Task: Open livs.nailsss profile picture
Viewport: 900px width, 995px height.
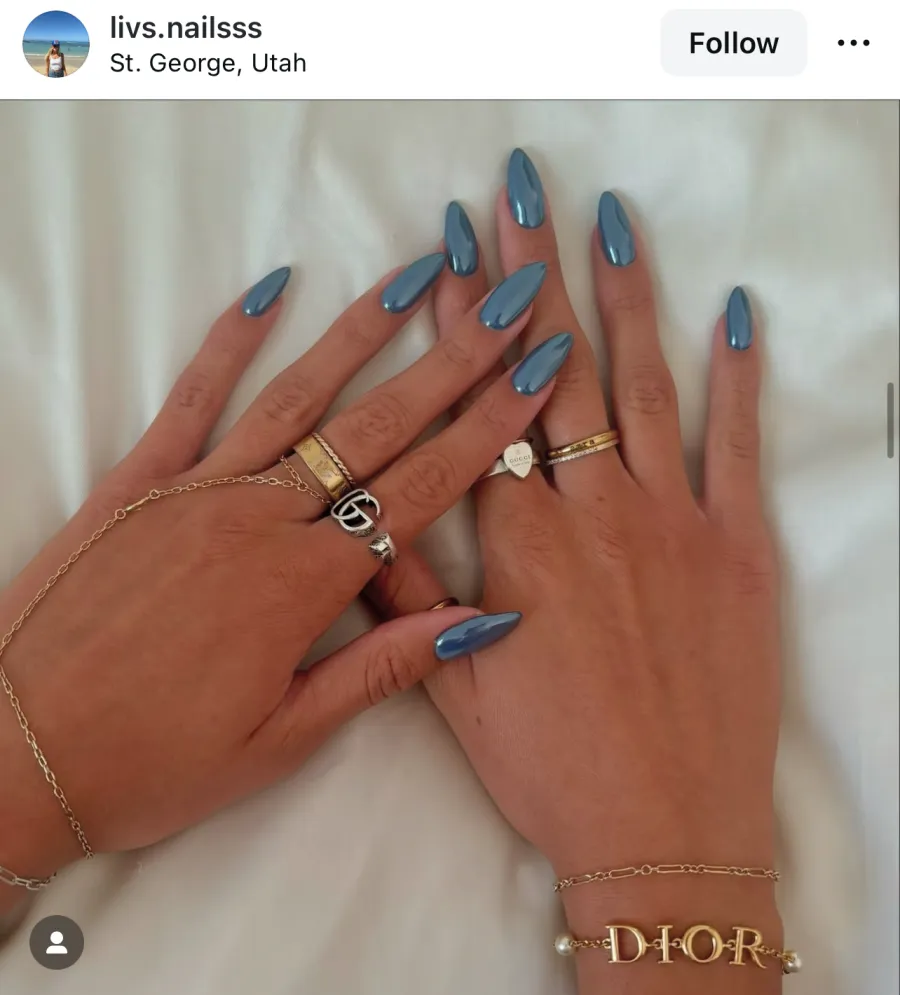Action: (x=56, y=44)
